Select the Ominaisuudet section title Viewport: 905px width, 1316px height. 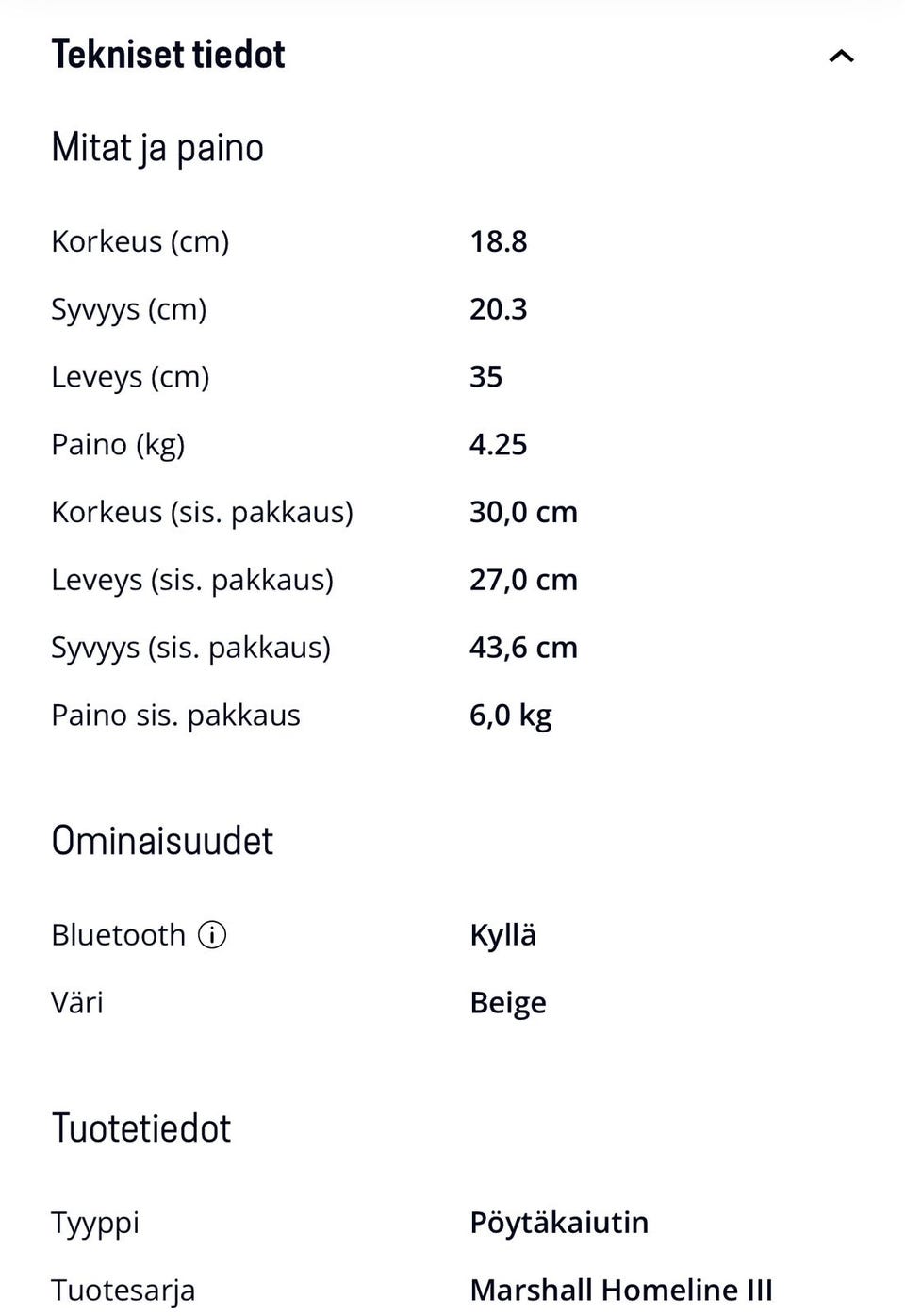point(162,840)
